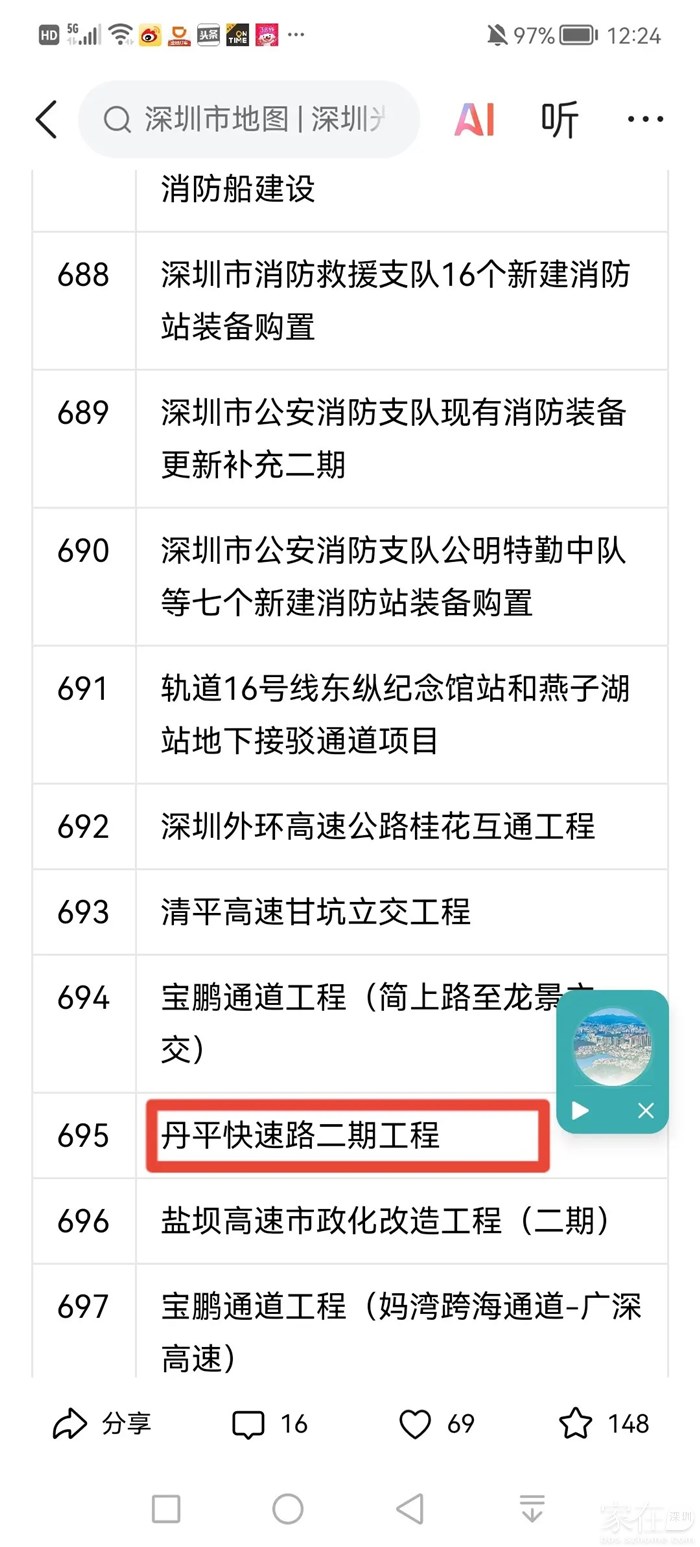
Task: Play the floating mini player
Action: point(580,1110)
